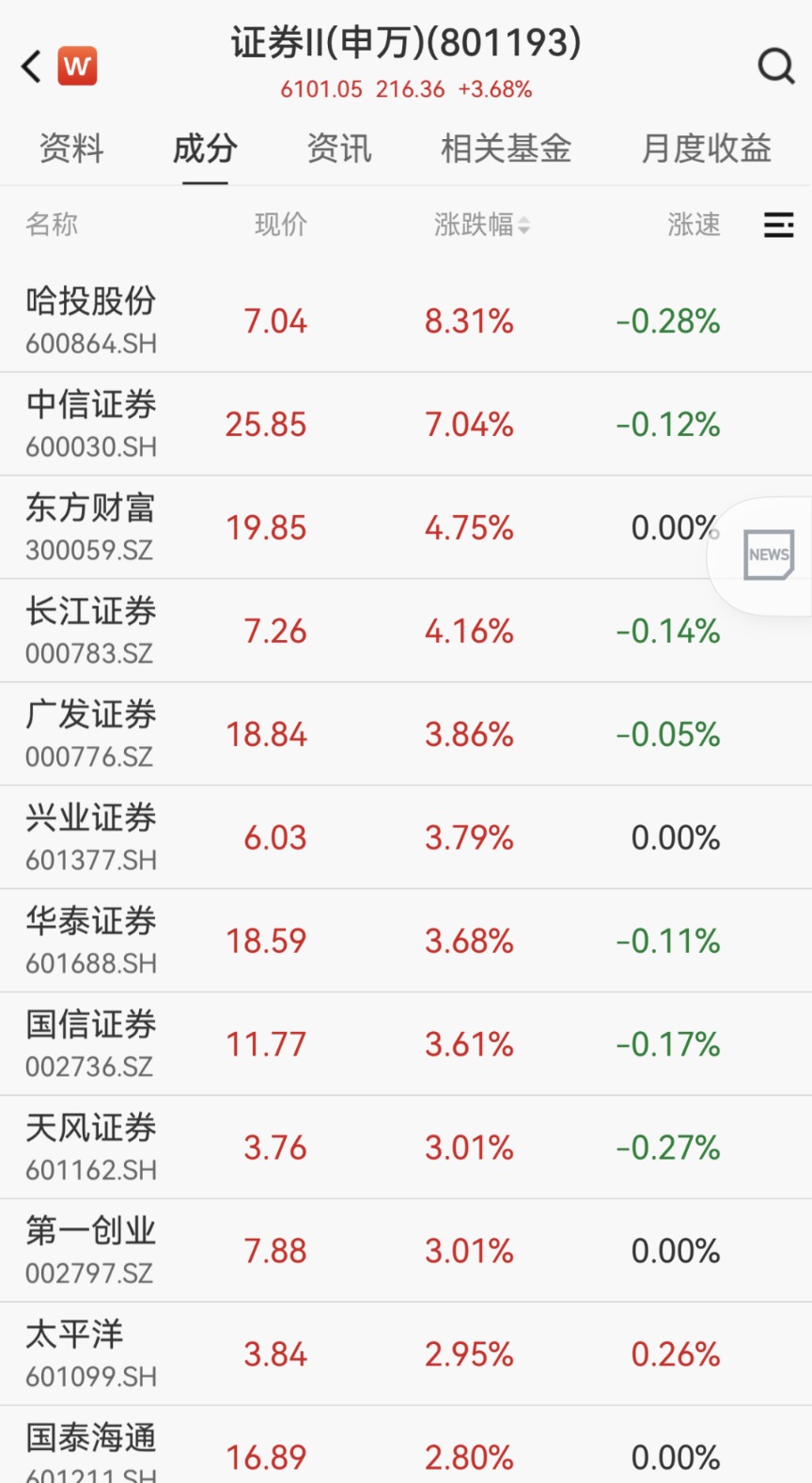812x1483 pixels.
Task: Open the Wind app home via W logo
Action: click(78, 65)
